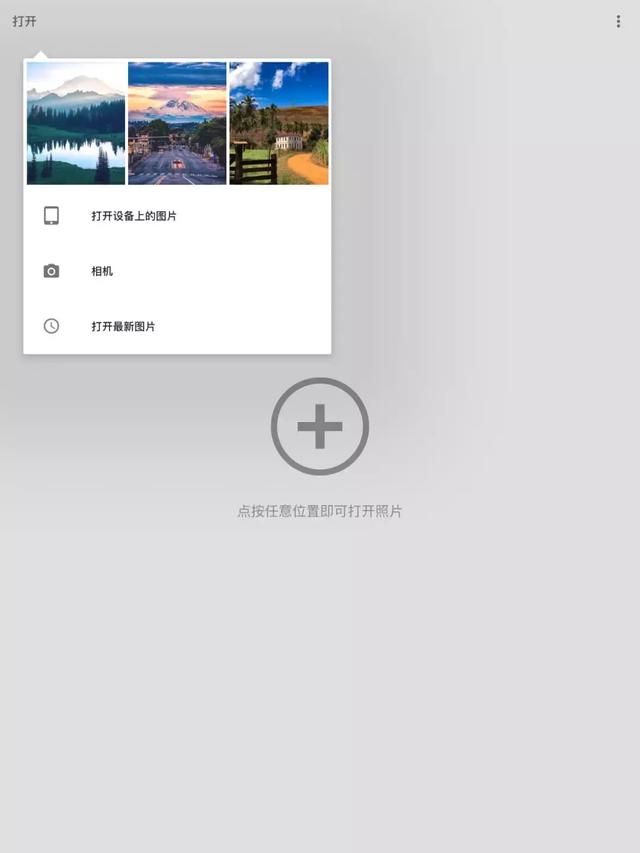Select the misty mountain lake photo

(x=76, y=123)
